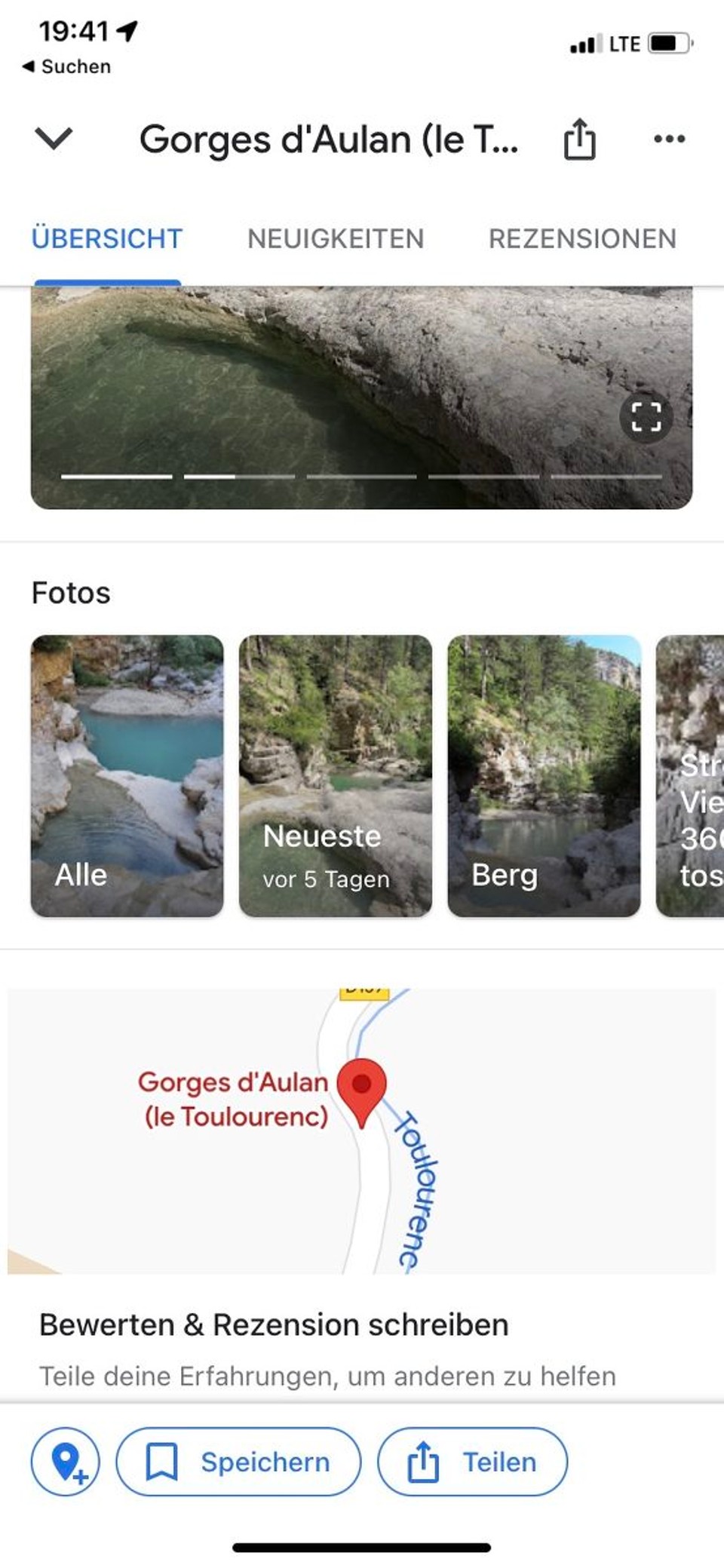This screenshot has height=1568, width=724.
Task: Open the Alle photos thumbnail
Action: click(x=128, y=775)
